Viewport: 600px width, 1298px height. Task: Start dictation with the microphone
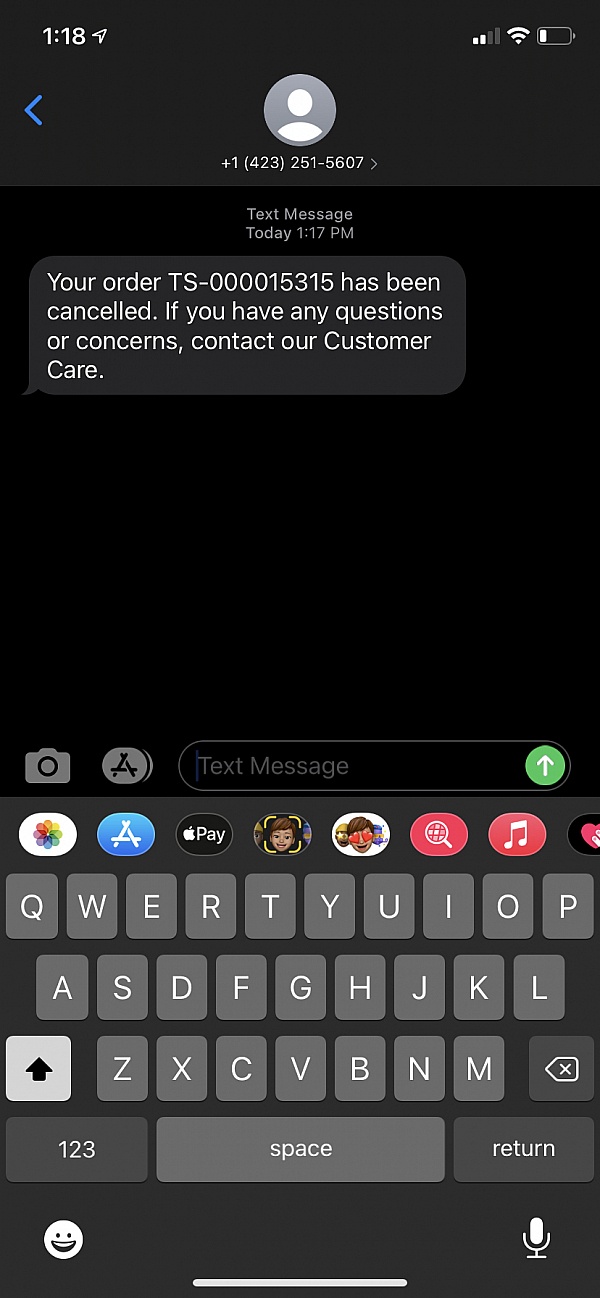point(536,1238)
